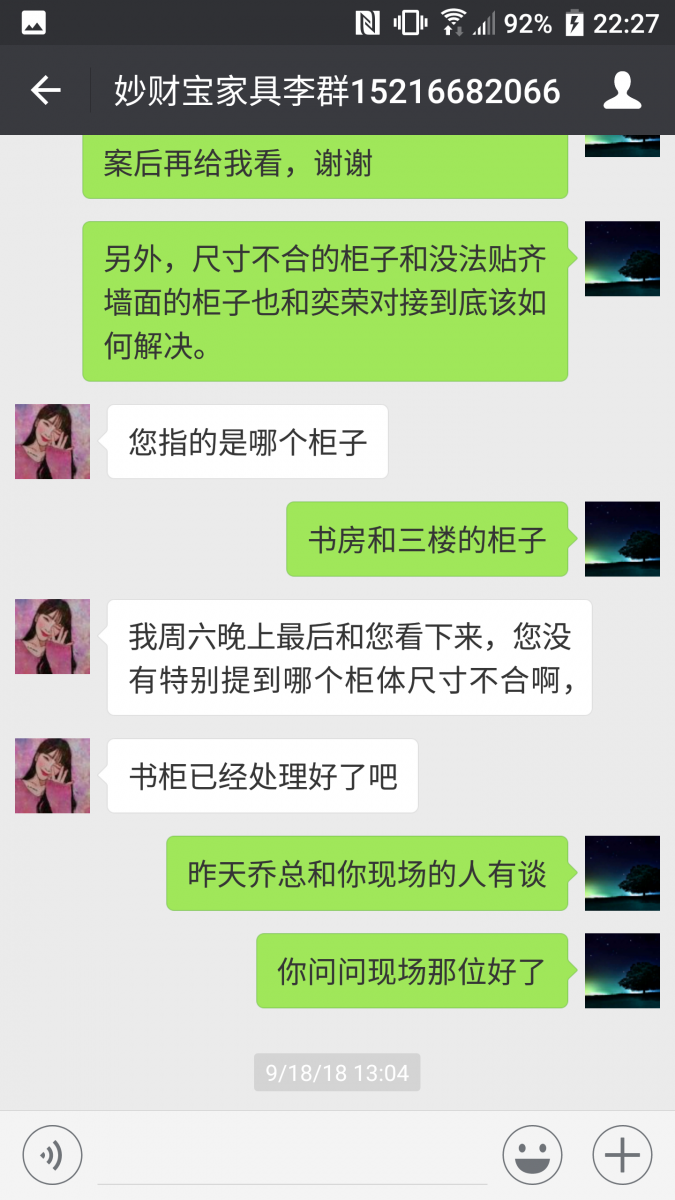The image size is (675, 1200).
Task: Tap avatar beside "另外，尺寸不合的柜子" message
Action: 622,259
